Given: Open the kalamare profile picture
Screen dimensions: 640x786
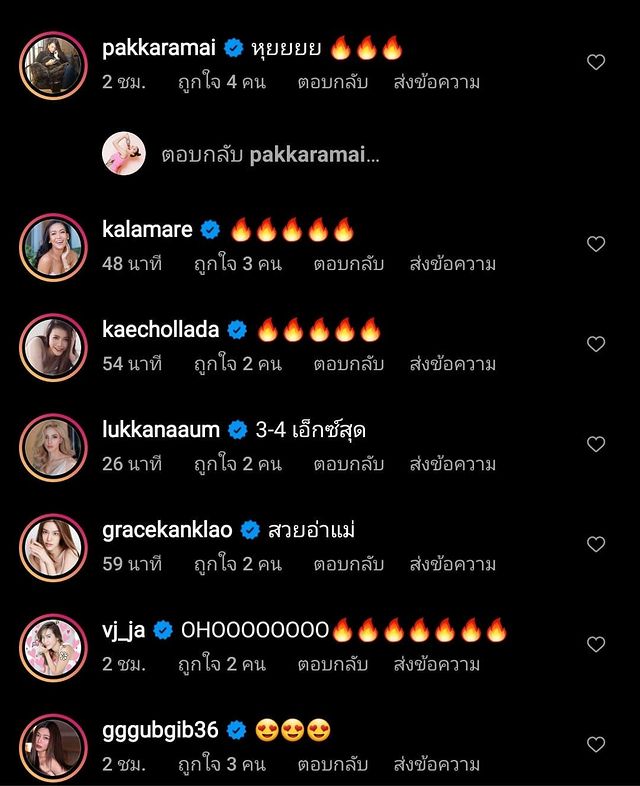Looking at the screenshot, I should pyautogui.click(x=53, y=247).
